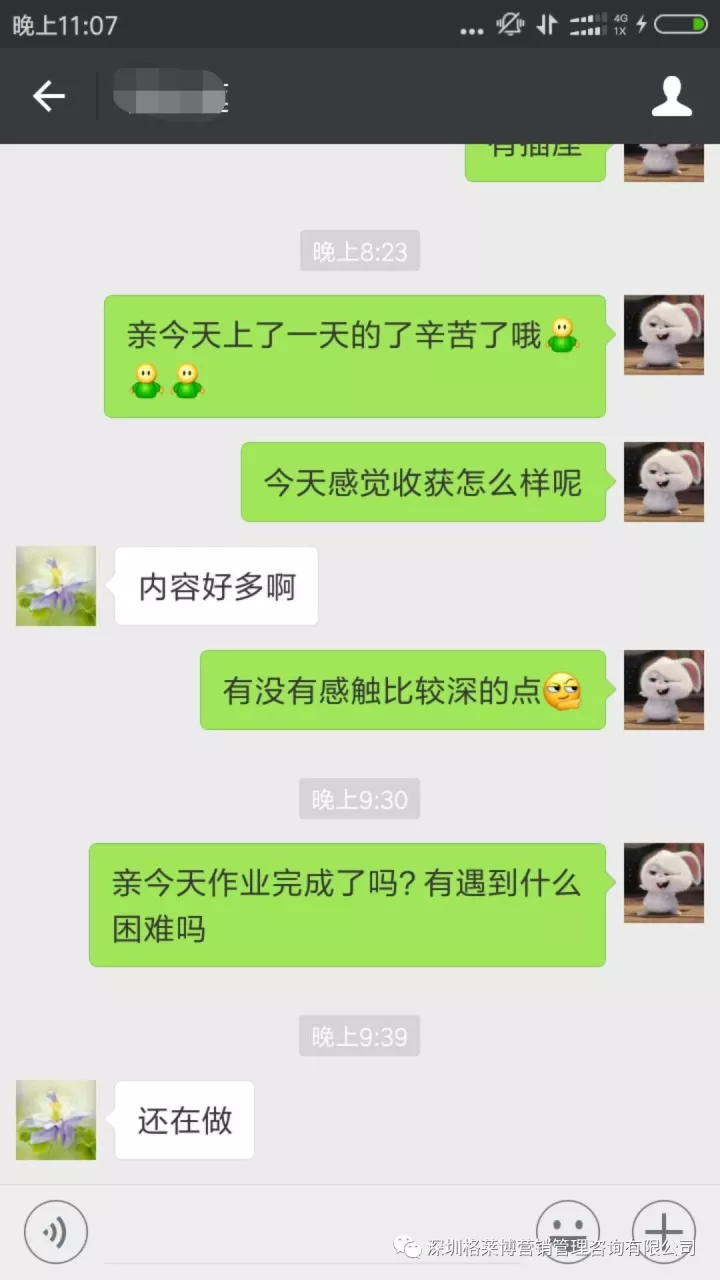Open the chat info profile icon
Image resolution: width=720 pixels, height=1280 pixels.
point(671,96)
